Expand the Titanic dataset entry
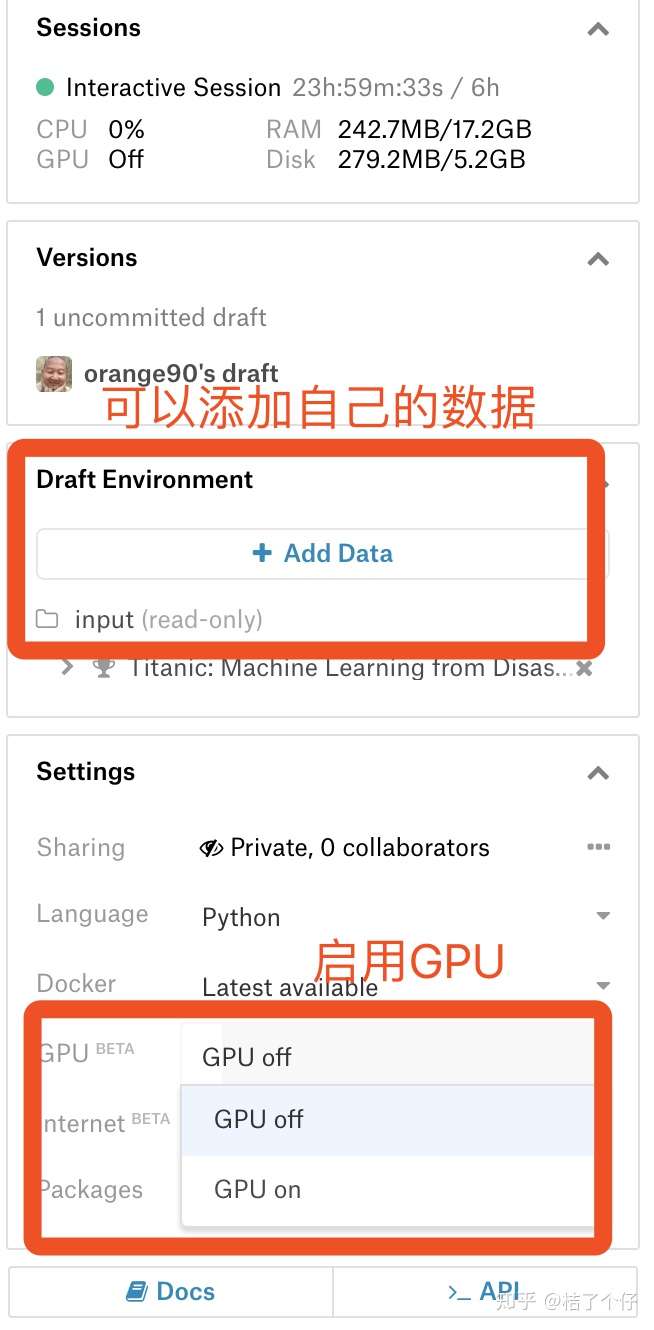This screenshot has width=654, height=1330. (67, 668)
